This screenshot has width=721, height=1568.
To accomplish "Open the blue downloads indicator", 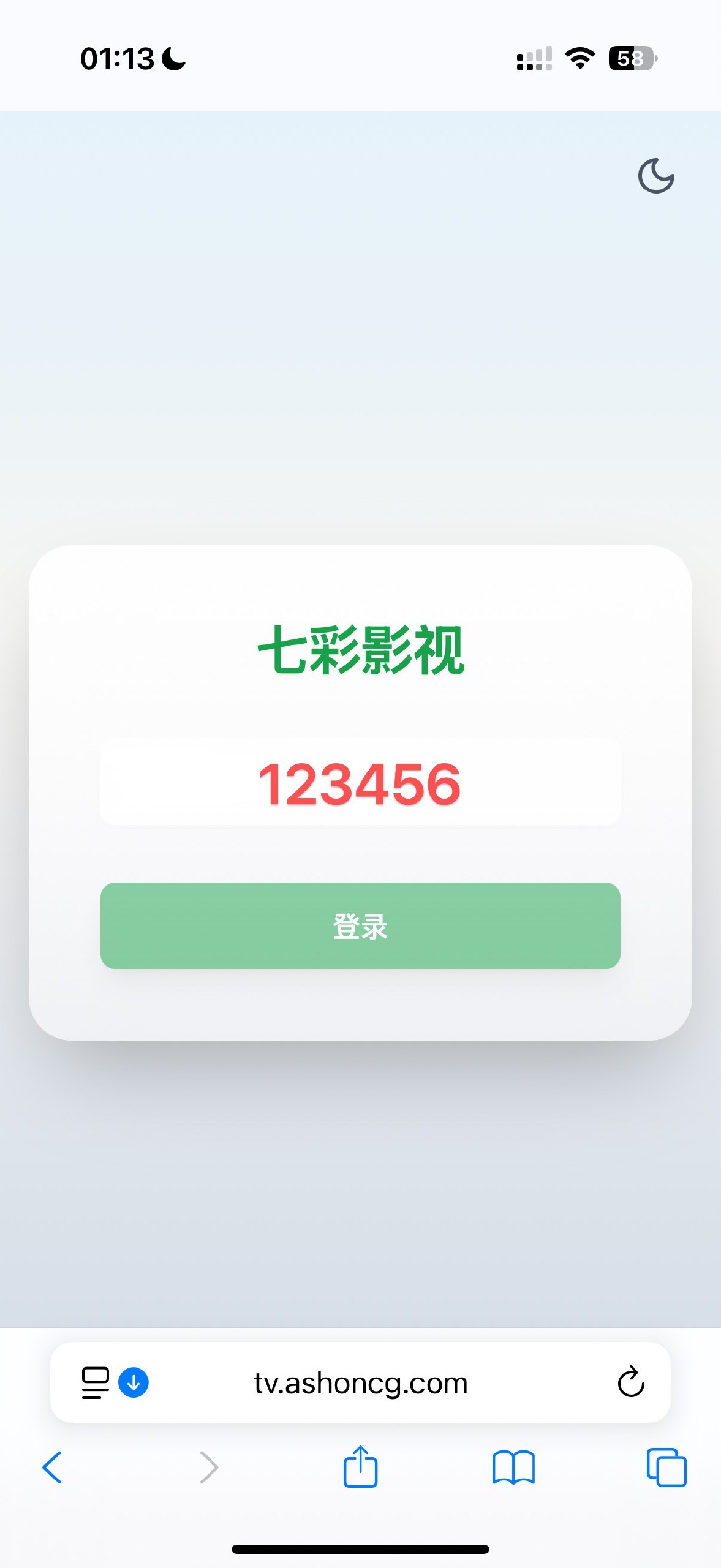I will [x=134, y=1383].
